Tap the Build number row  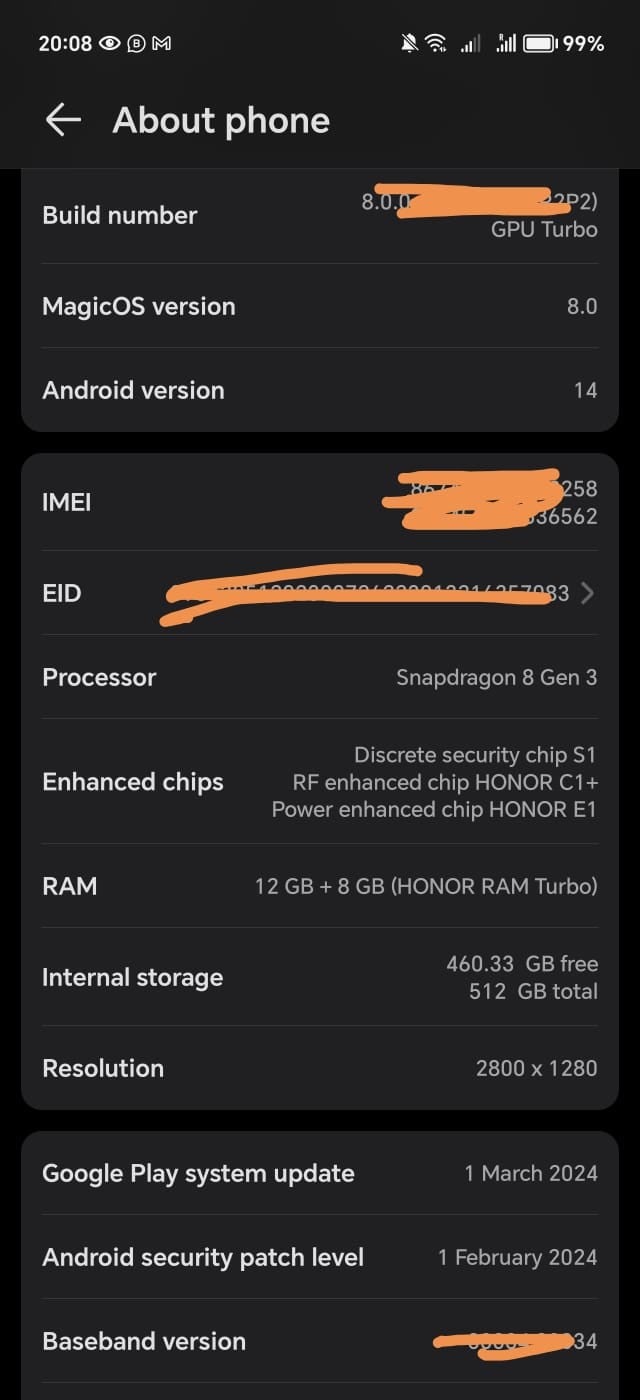click(320, 216)
